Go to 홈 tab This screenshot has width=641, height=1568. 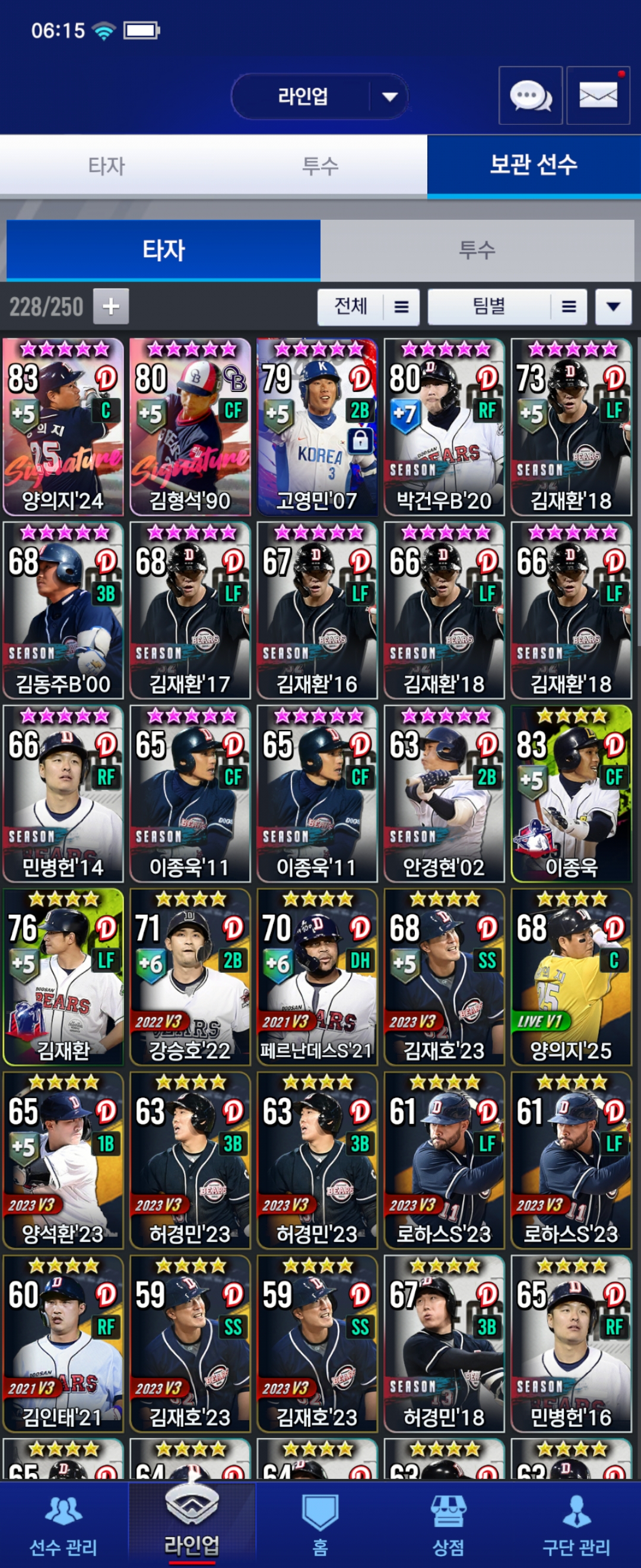320,1525
